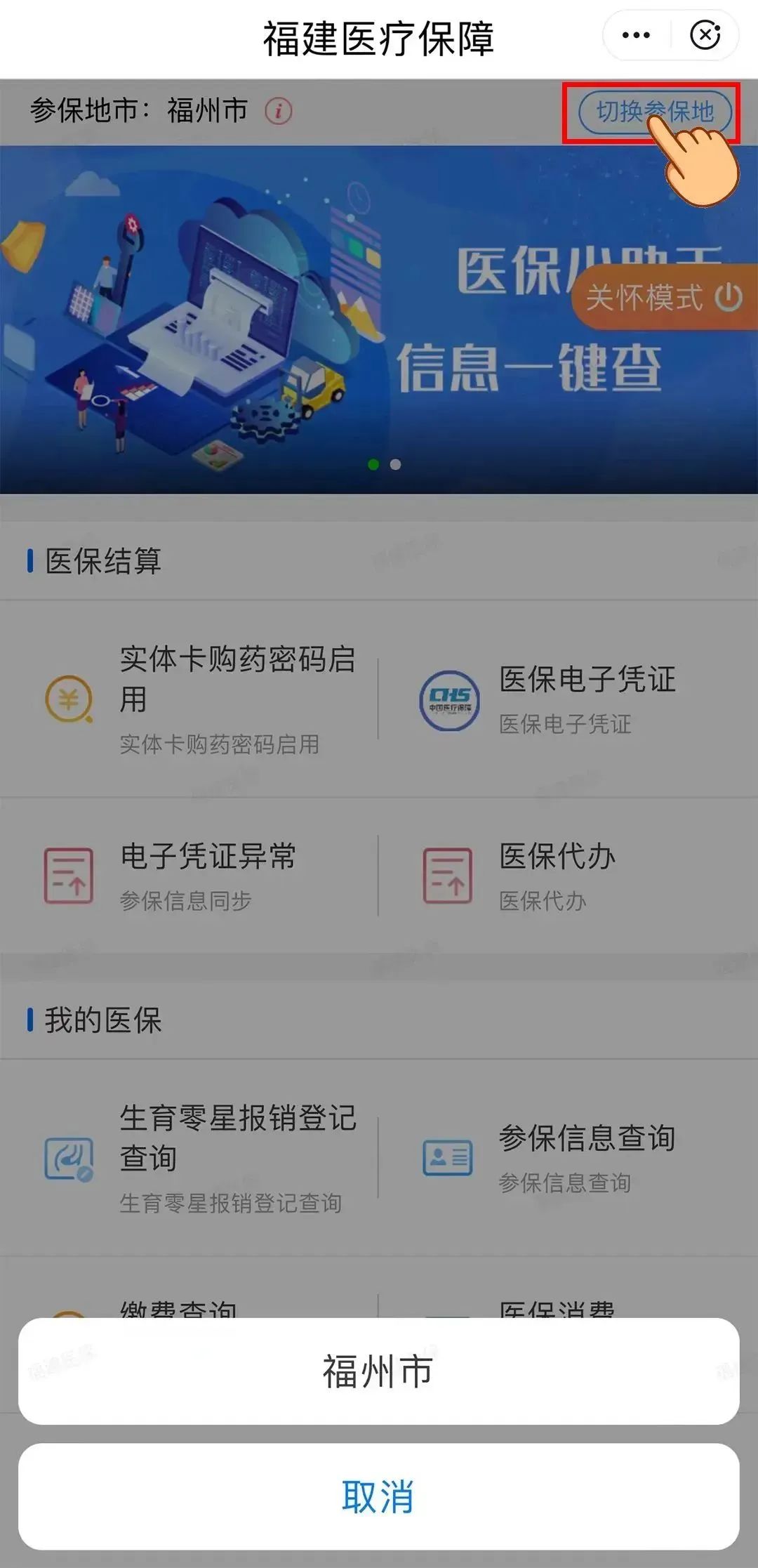Tap 取消 to dismiss the sheet
This screenshot has height=1568, width=758.
click(379, 1496)
